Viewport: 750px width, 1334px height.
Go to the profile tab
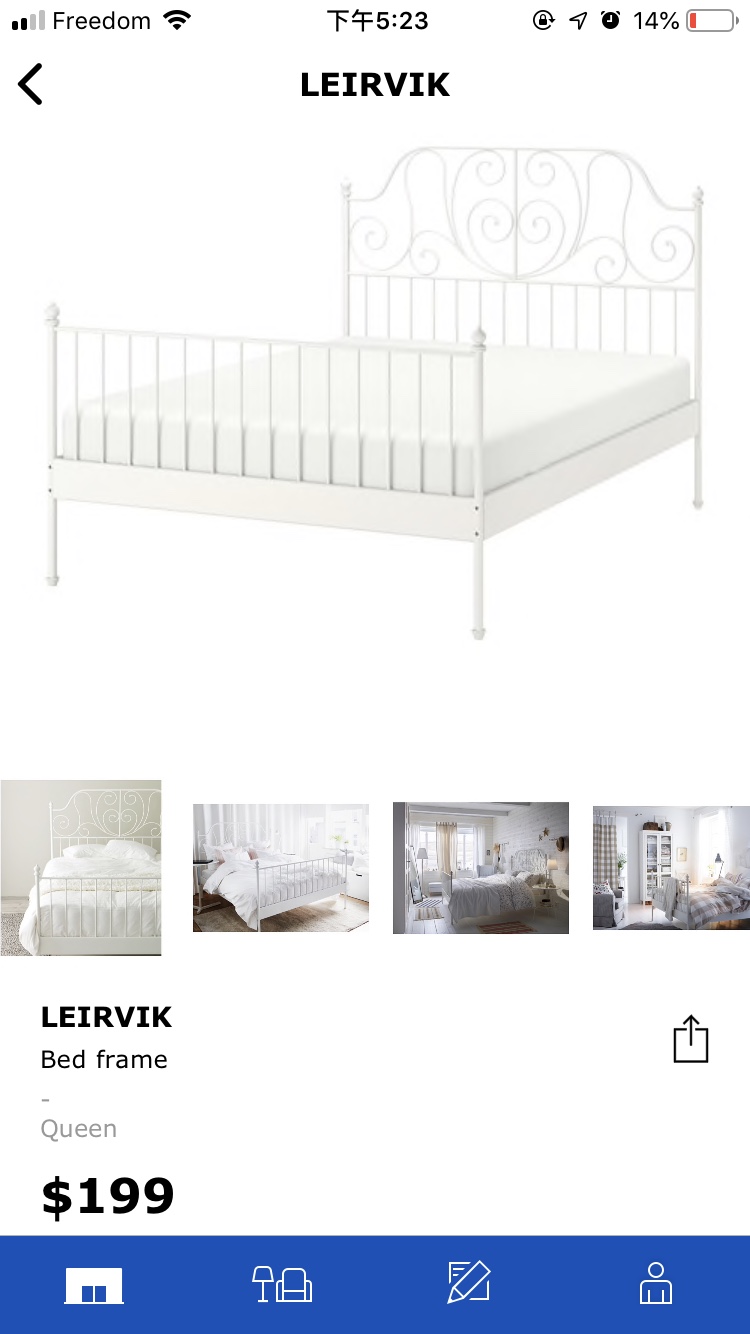coord(656,1284)
